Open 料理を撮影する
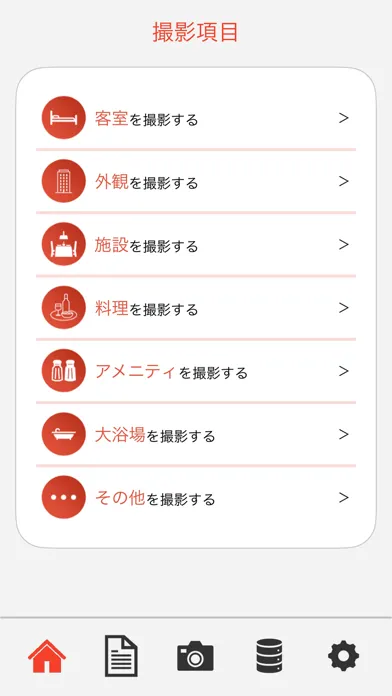Image resolution: width=392 pixels, height=696 pixels. [x=196, y=308]
